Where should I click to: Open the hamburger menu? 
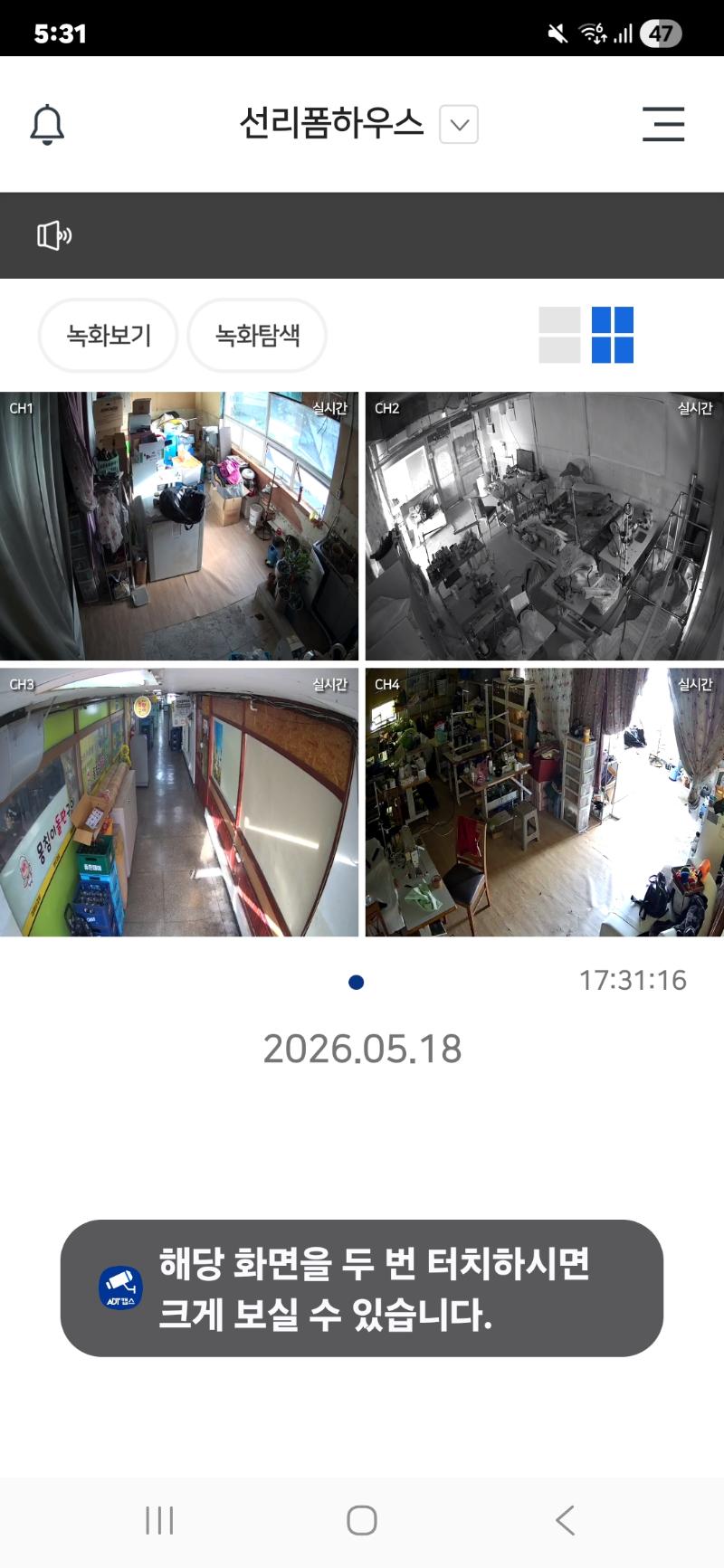[663, 124]
